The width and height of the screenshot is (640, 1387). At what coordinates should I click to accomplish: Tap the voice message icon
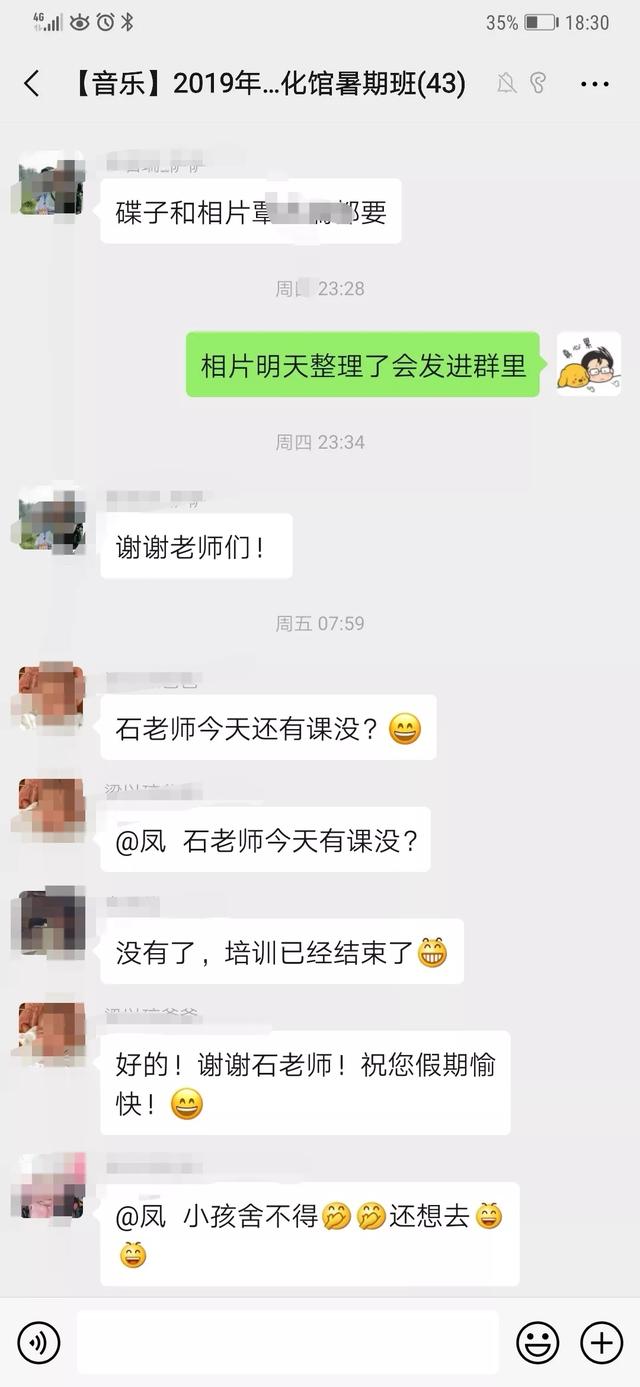(x=38, y=1342)
